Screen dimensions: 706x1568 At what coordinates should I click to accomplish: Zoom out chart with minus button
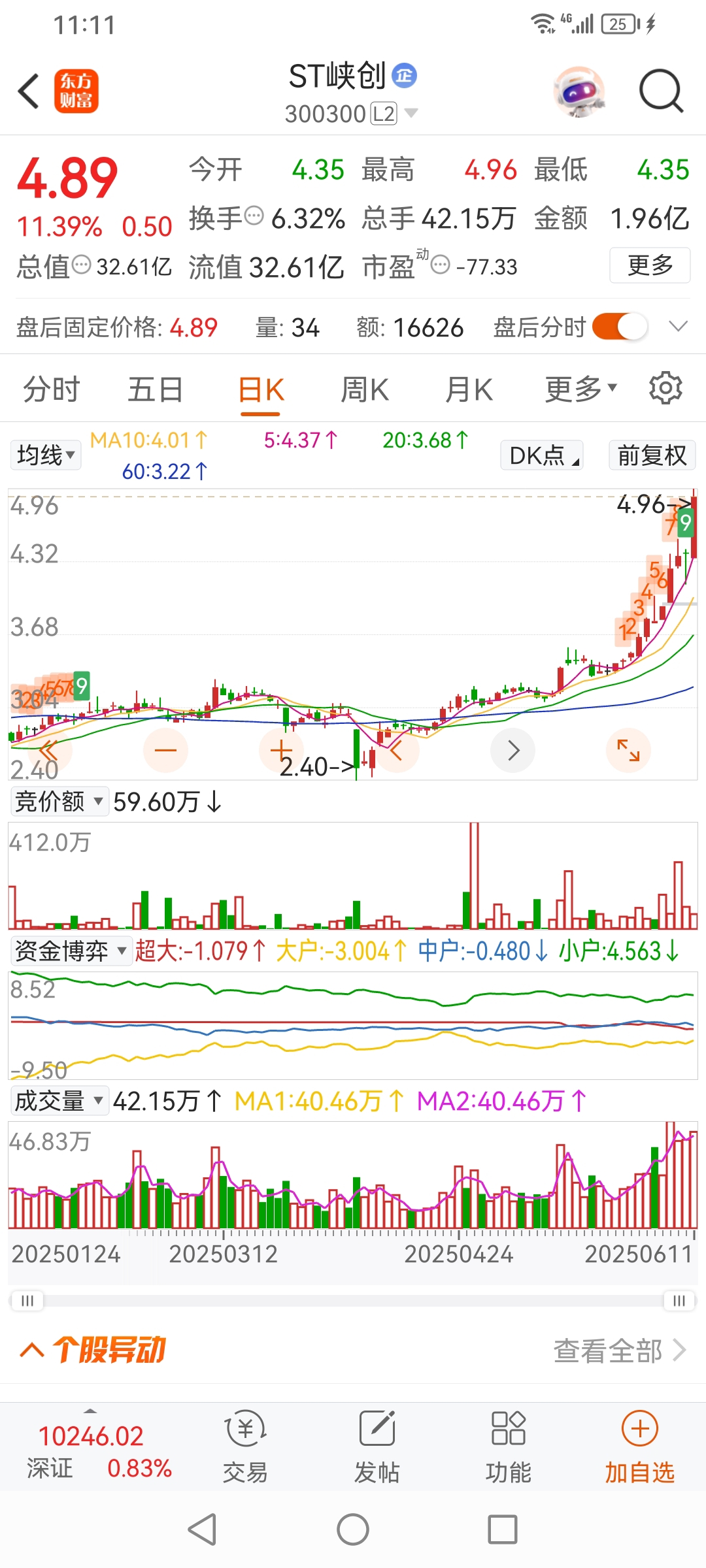tap(165, 750)
